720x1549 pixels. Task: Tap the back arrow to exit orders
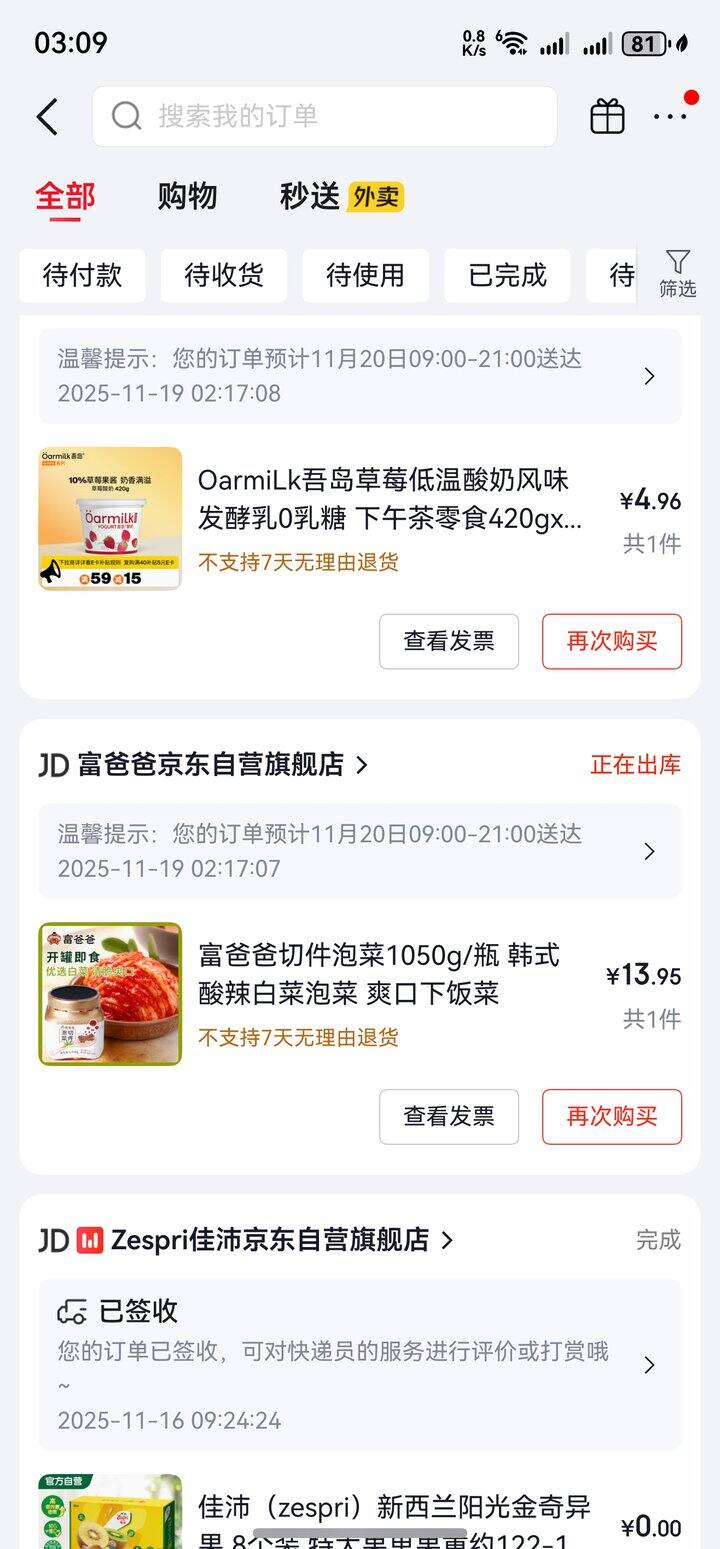coord(47,116)
